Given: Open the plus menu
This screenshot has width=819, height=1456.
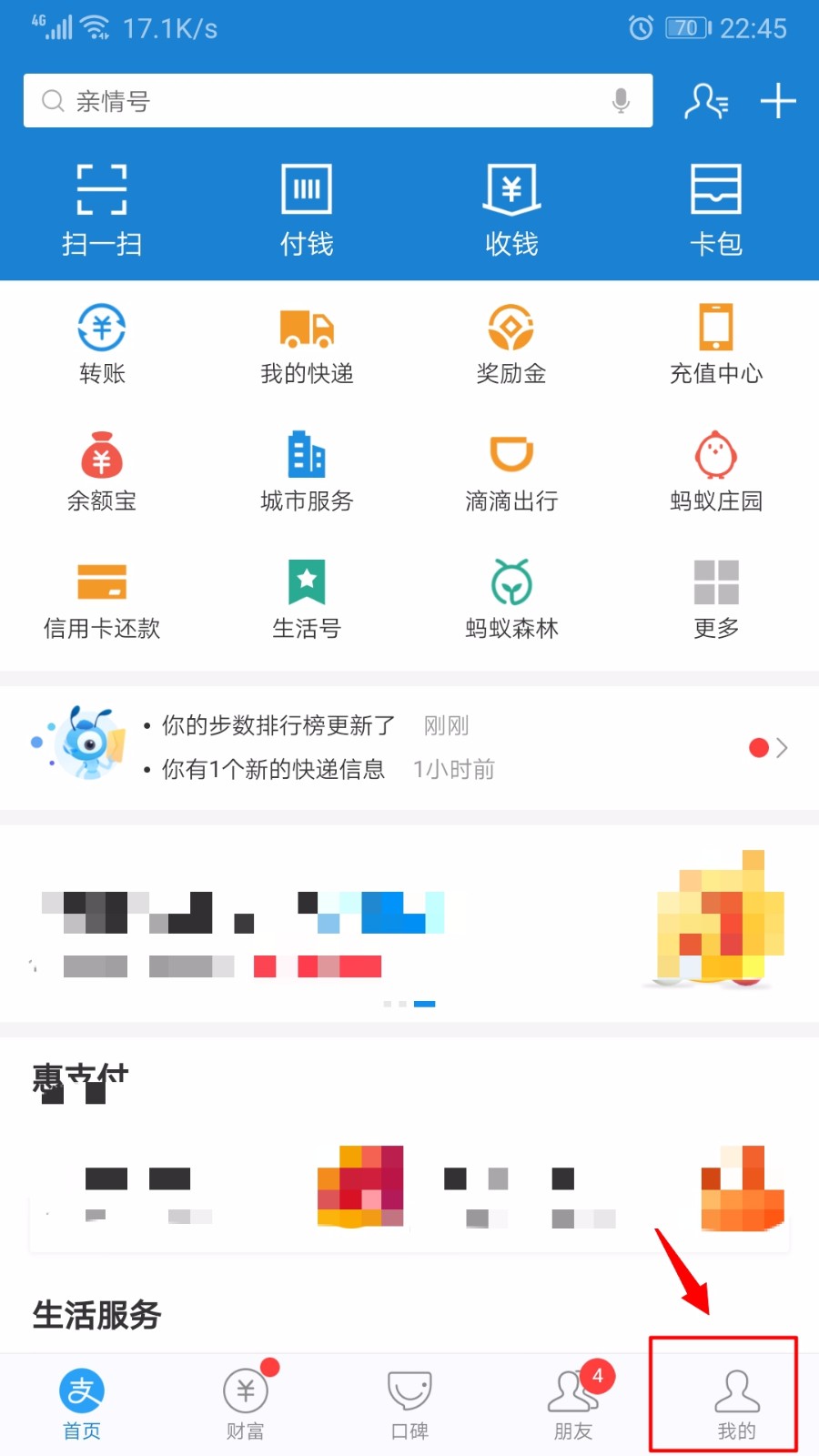Looking at the screenshot, I should tap(778, 100).
